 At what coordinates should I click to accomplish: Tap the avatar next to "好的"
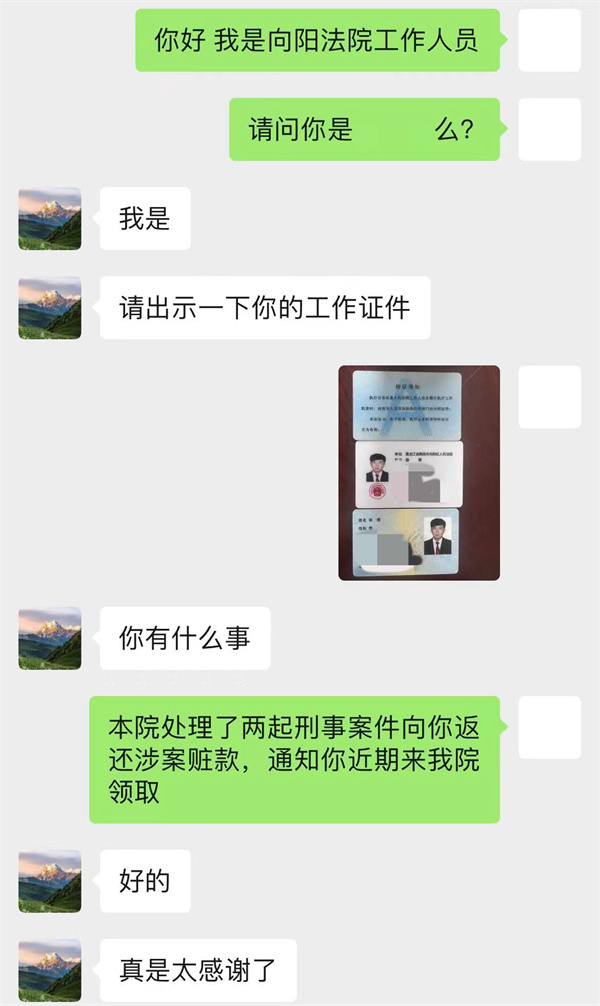pos(50,881)
